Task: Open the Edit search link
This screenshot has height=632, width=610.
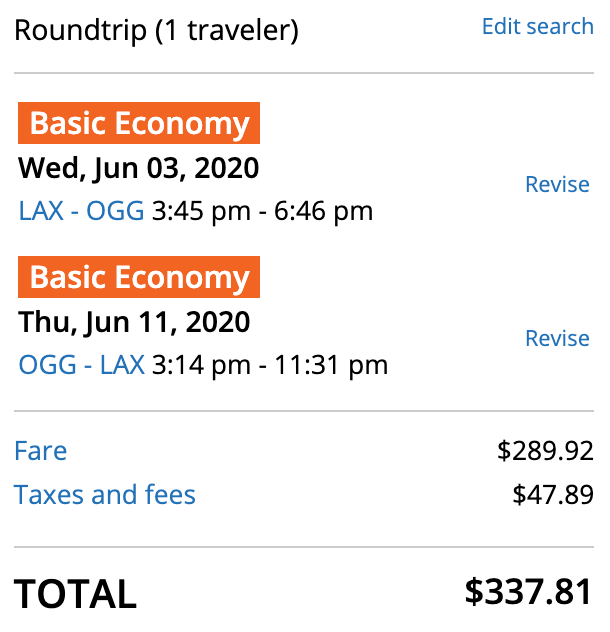Action: (537, 26)
